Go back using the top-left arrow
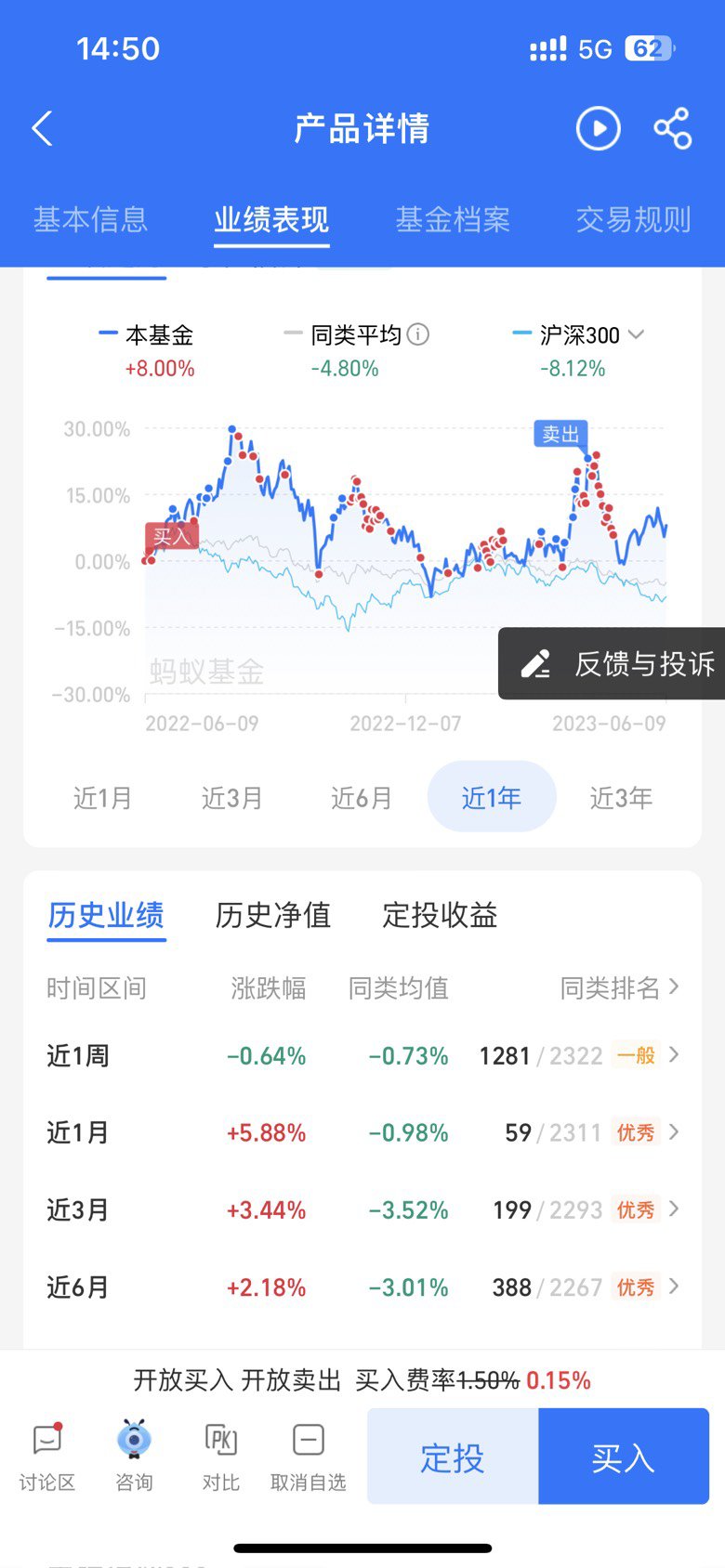Viewport: 725px width, 1568px height. click(42, 128)
